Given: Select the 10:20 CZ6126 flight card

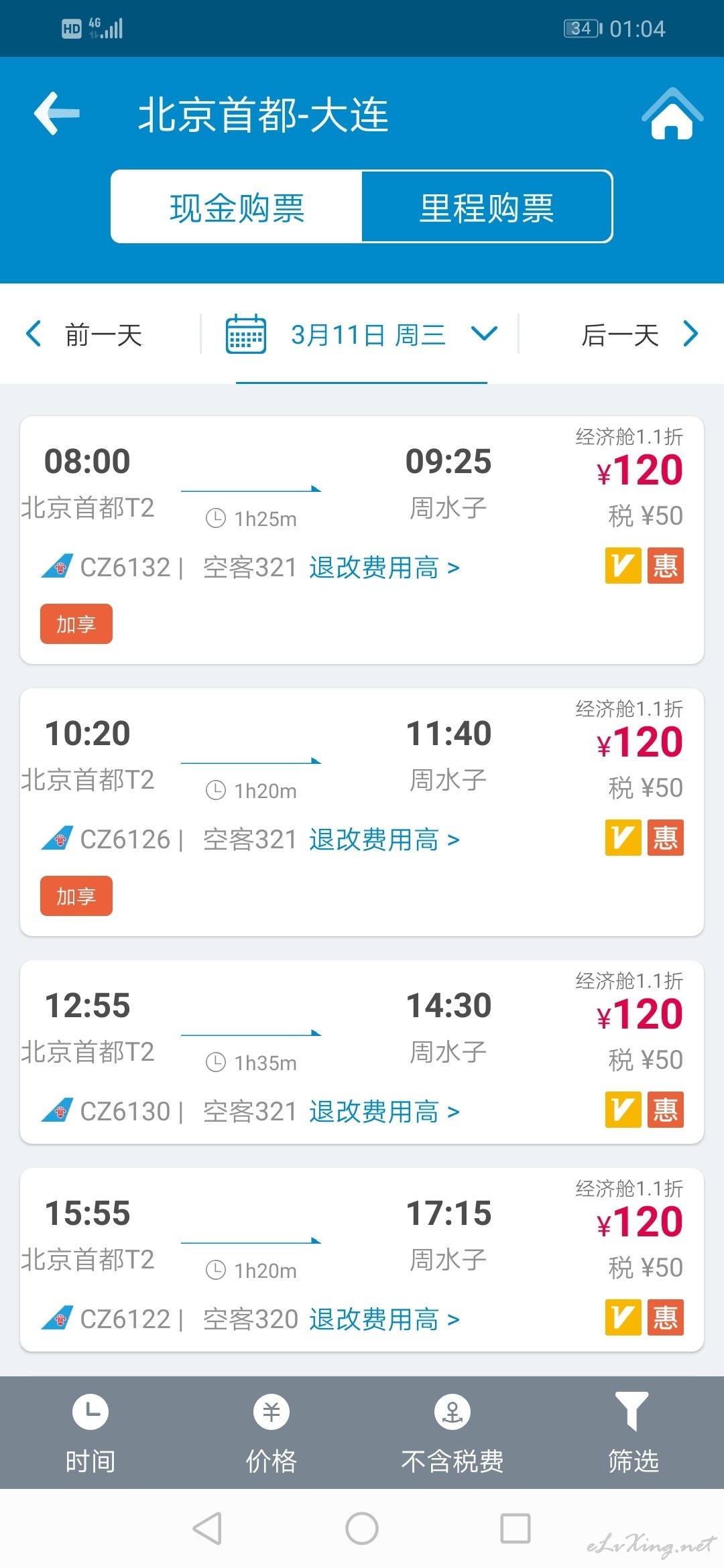Looking at the screenshot, I should coord(362,812).
